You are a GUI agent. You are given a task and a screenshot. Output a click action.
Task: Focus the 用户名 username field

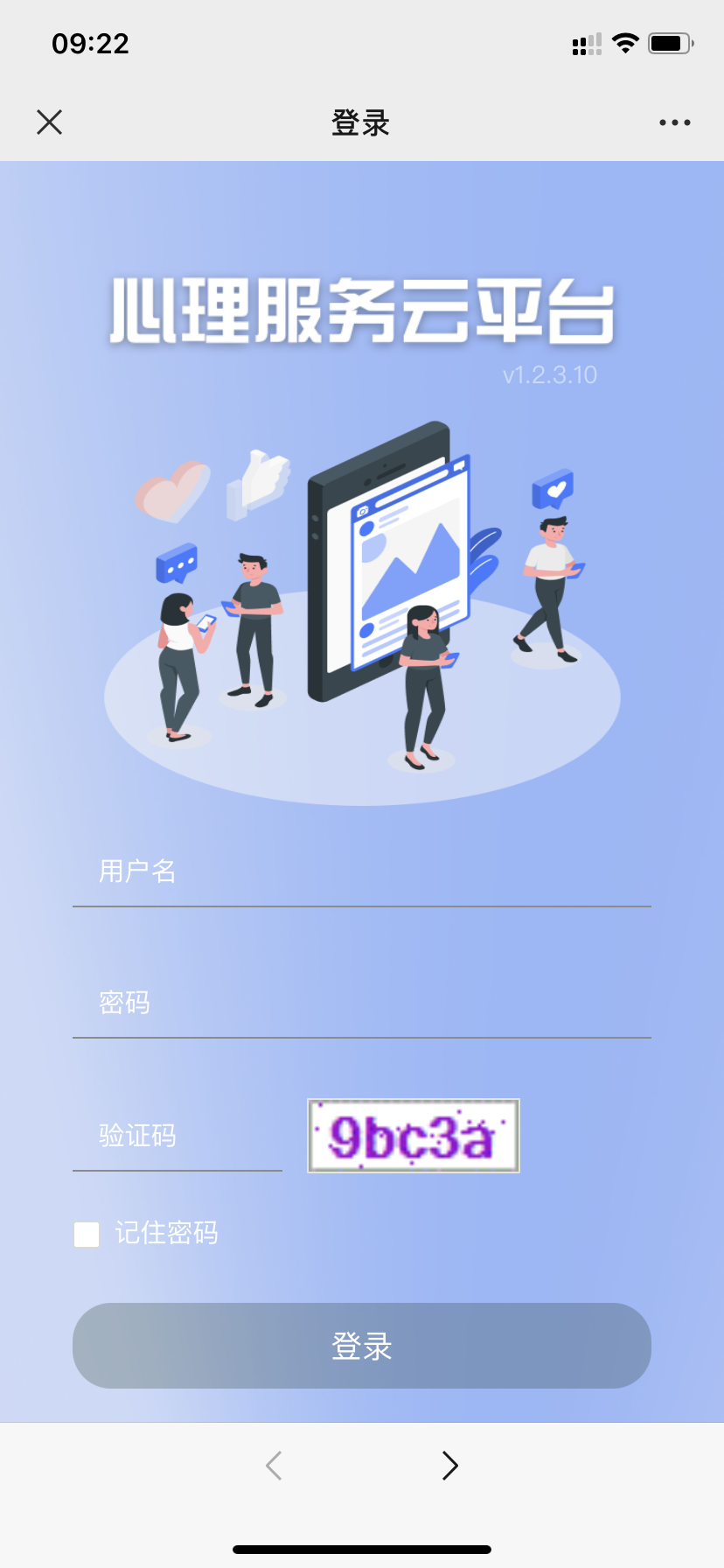(x=362, y=872)
